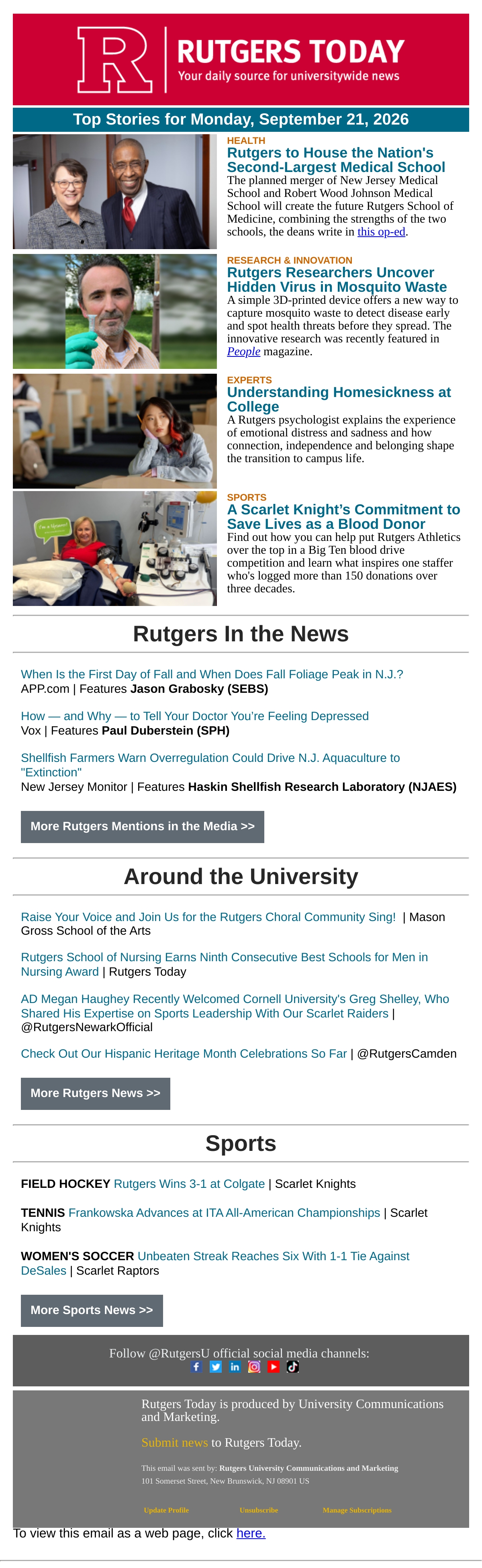Image resolution: width=482 pixels, height=1568 pixels.
Task: Open the YouTube social icon
Action: click(274, 1367)
